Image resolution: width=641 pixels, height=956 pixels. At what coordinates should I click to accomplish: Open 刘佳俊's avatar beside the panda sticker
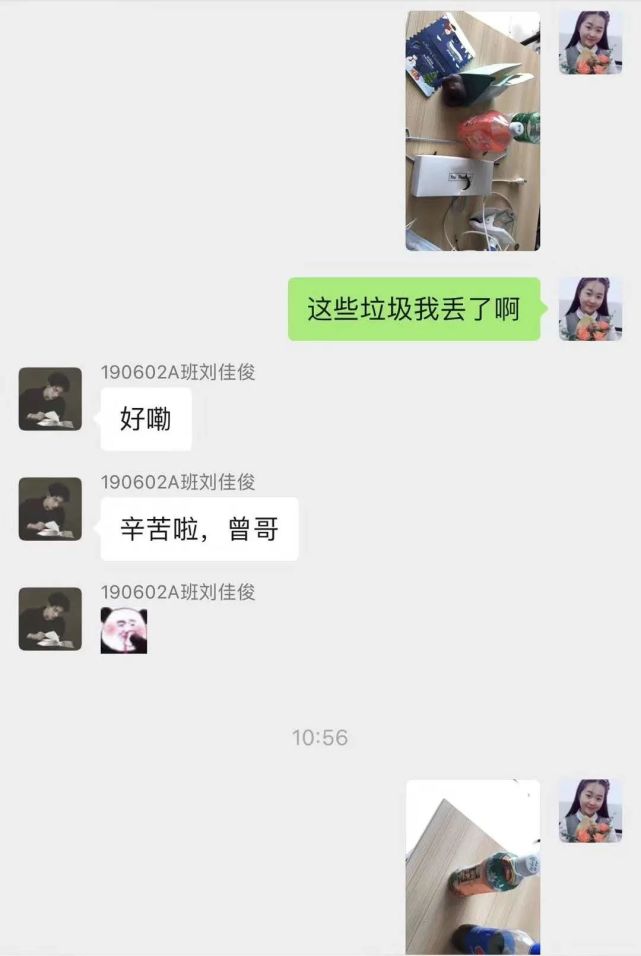pyautogui.click(x=50, y=619)
